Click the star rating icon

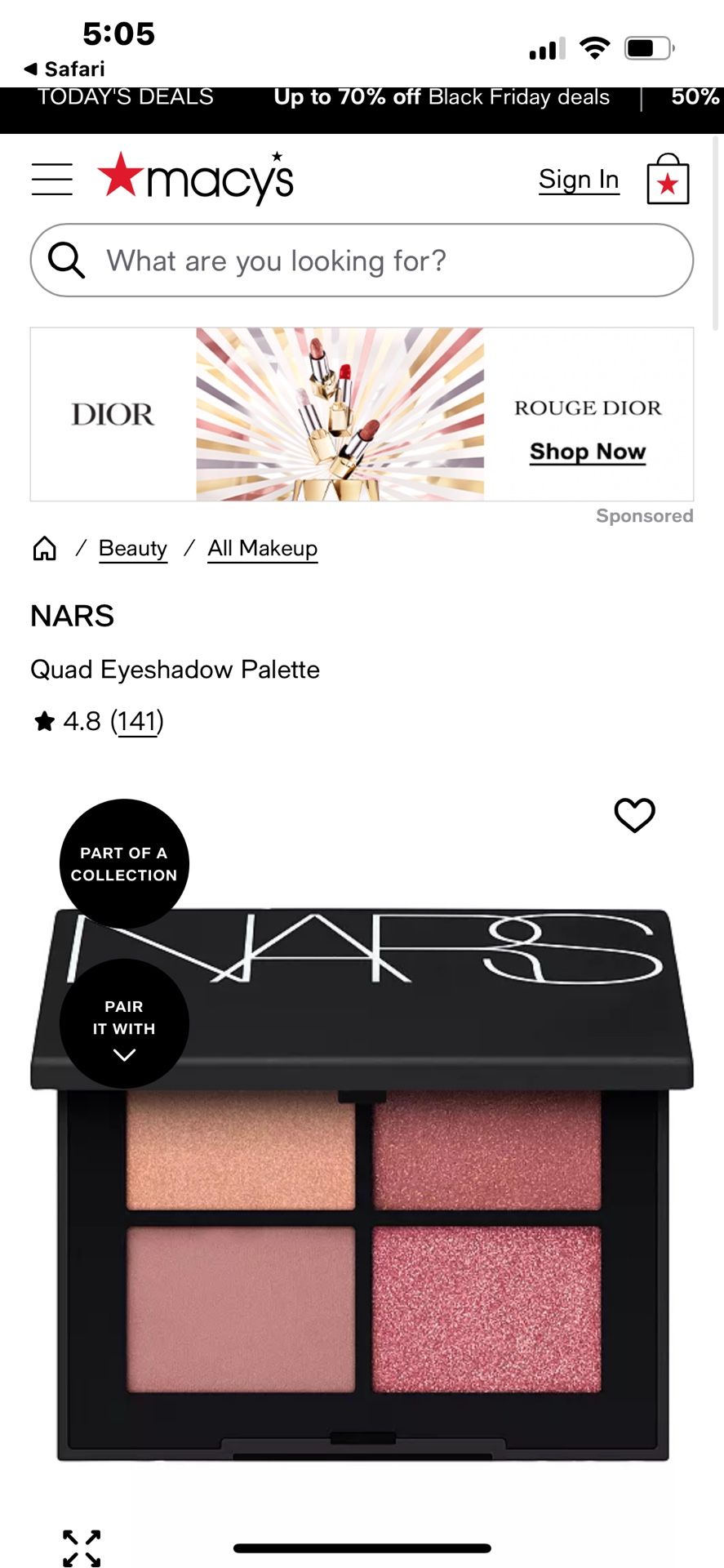tap(43, 721)
